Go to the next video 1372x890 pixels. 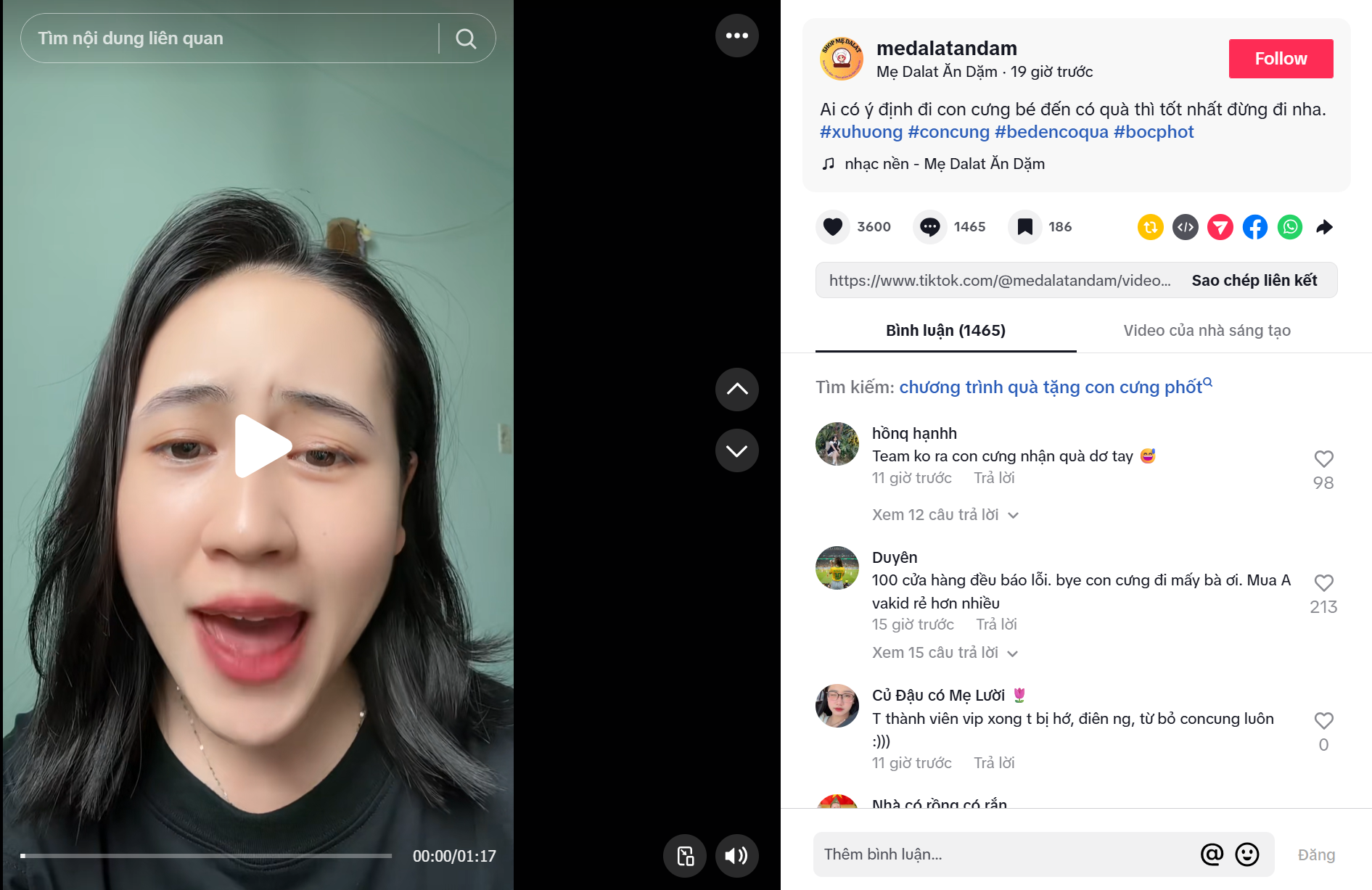tap(736, 450)
